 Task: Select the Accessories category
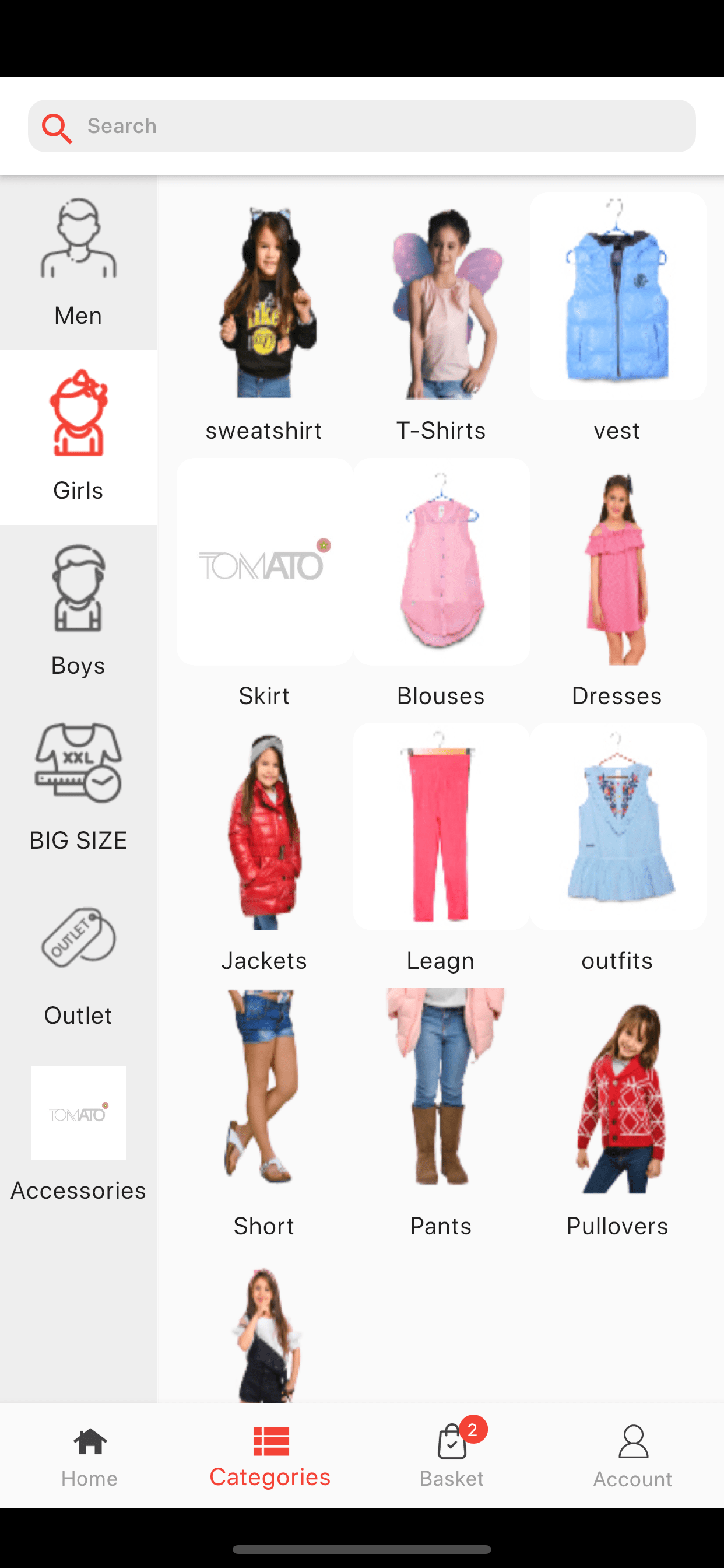tap(79, 1137)
